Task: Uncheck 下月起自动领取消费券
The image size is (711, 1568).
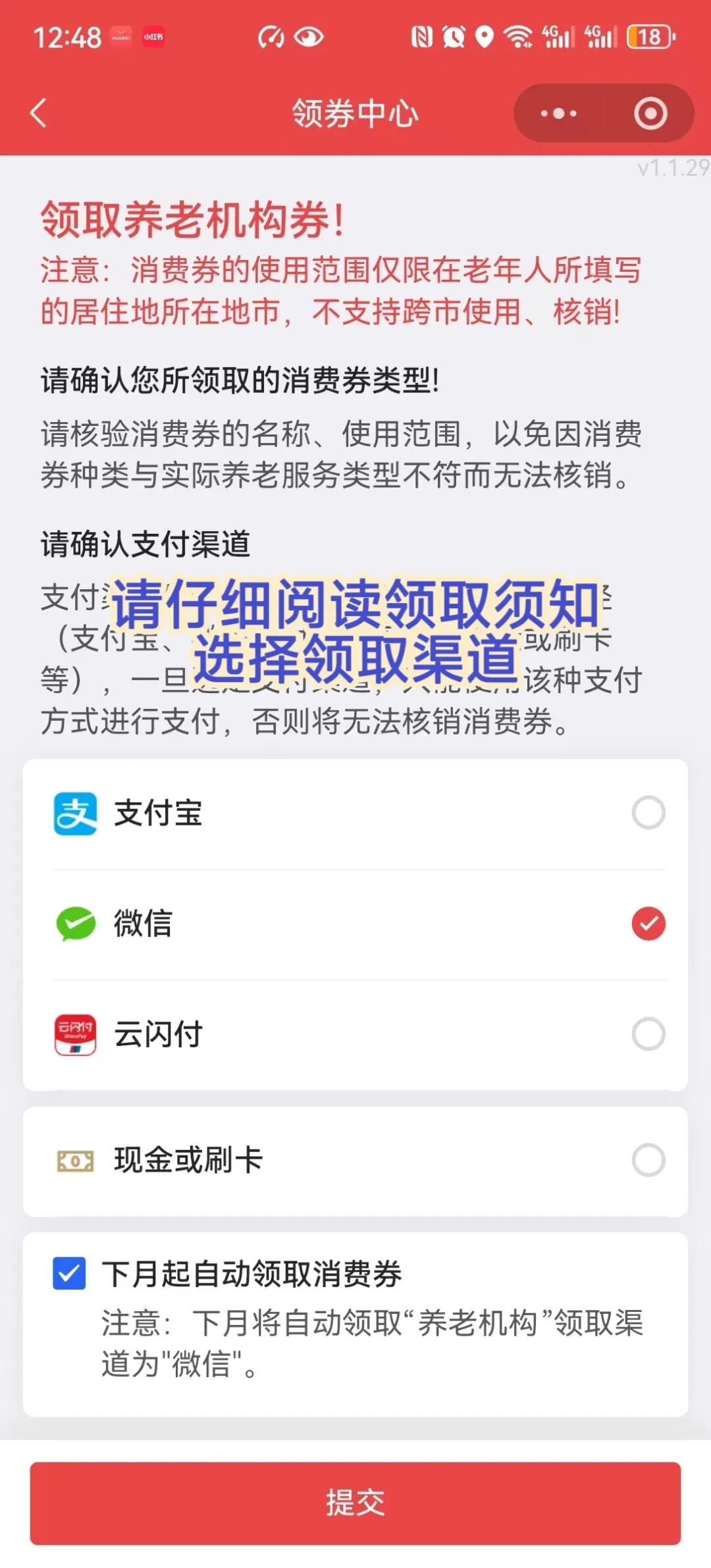Action: [x=69, y=1273]
